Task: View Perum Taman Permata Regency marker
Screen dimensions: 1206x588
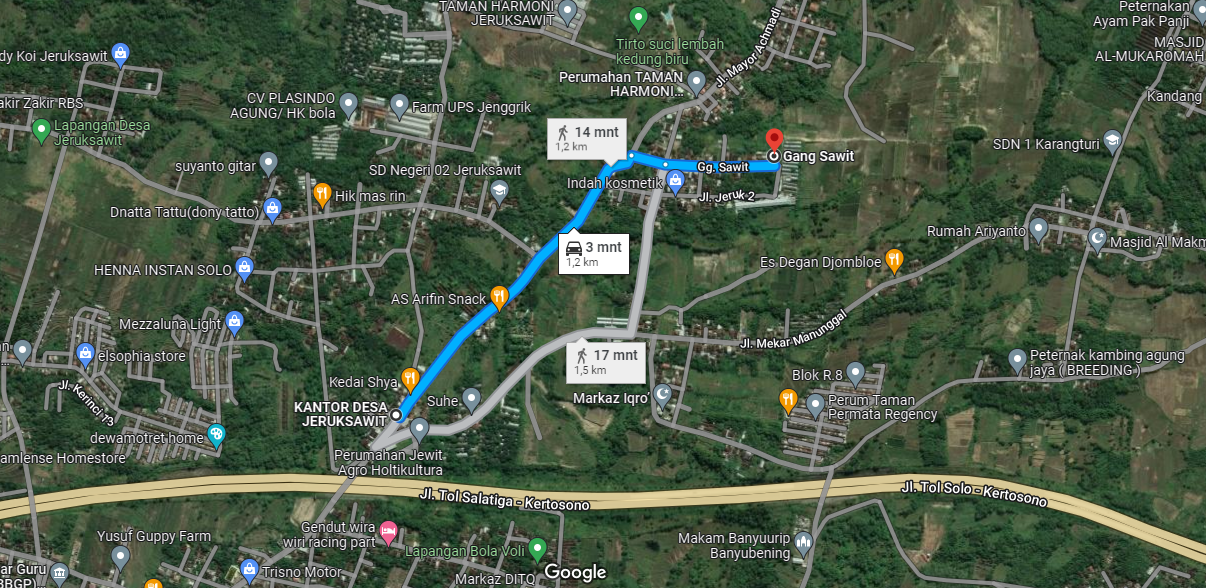Action: coord(815,405)
